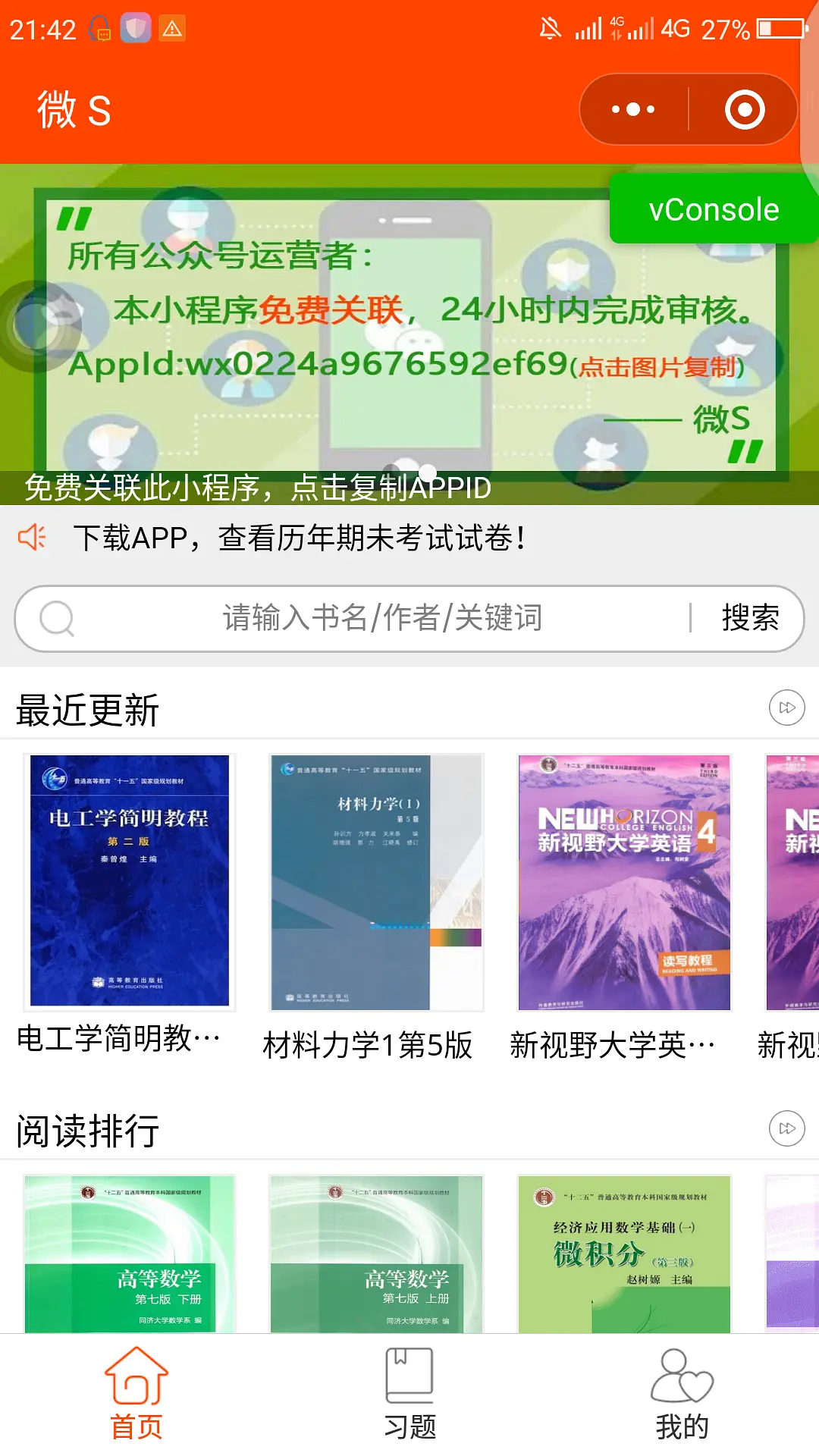
Task: Focus the book name/author search field
Action: (x=382, y=618)
